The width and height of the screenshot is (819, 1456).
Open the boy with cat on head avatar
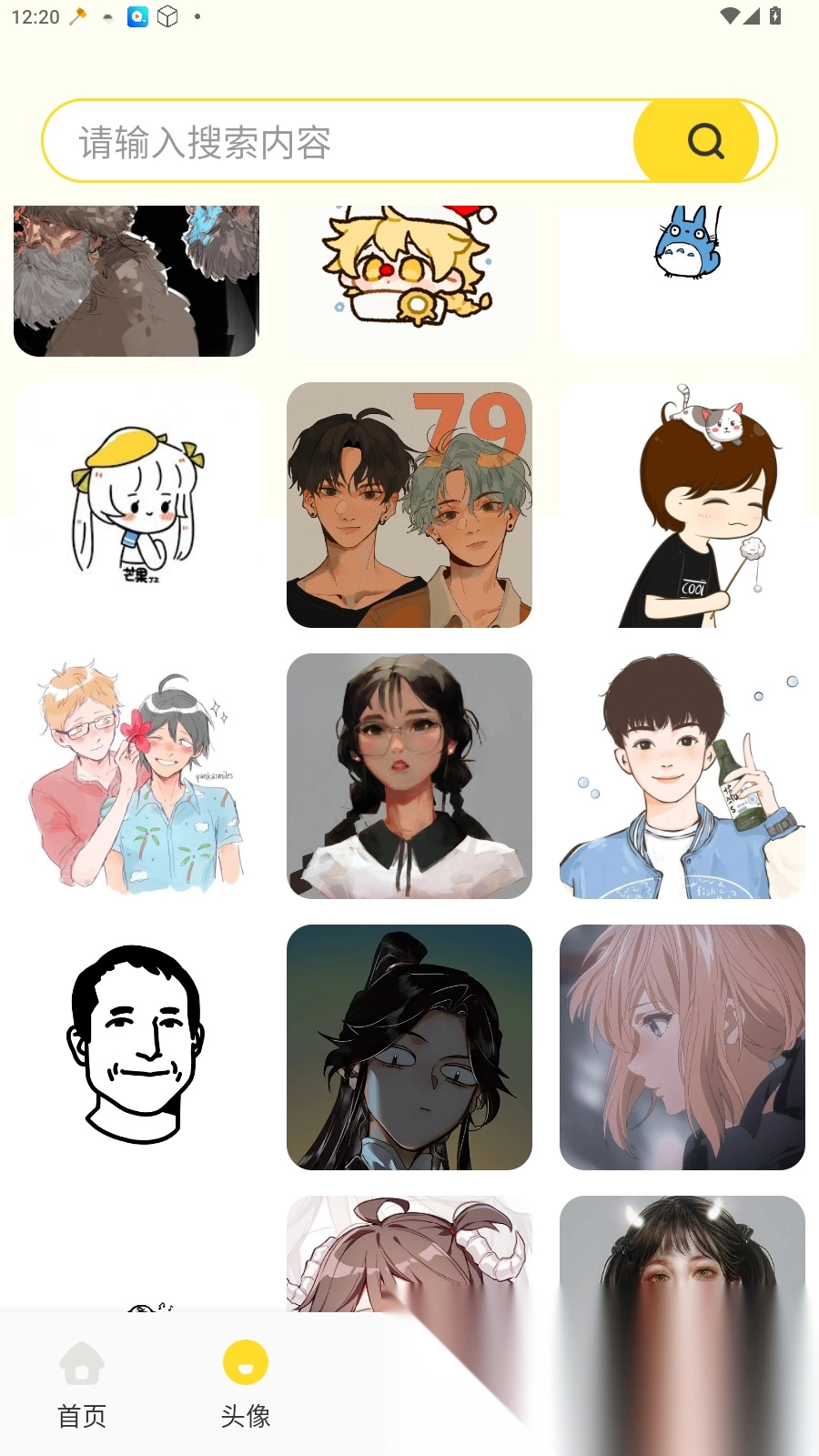pyautogui.click(x=682, y=505)
